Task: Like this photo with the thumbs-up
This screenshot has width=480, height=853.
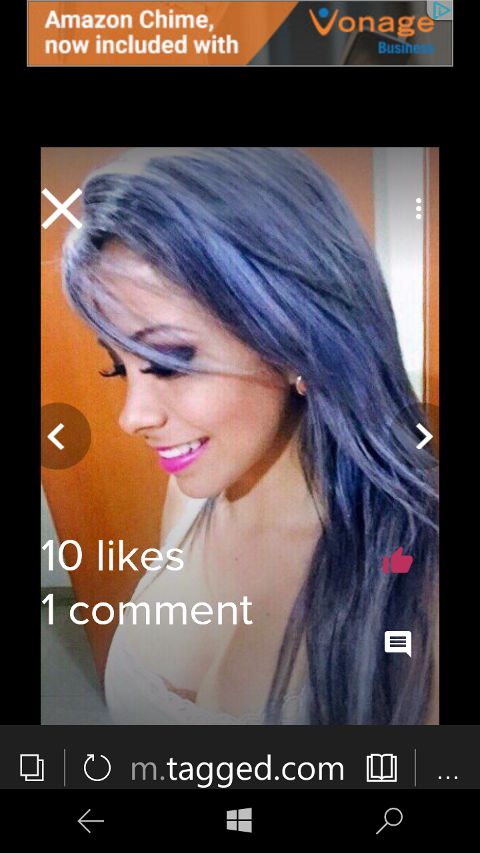Action: 397,561
